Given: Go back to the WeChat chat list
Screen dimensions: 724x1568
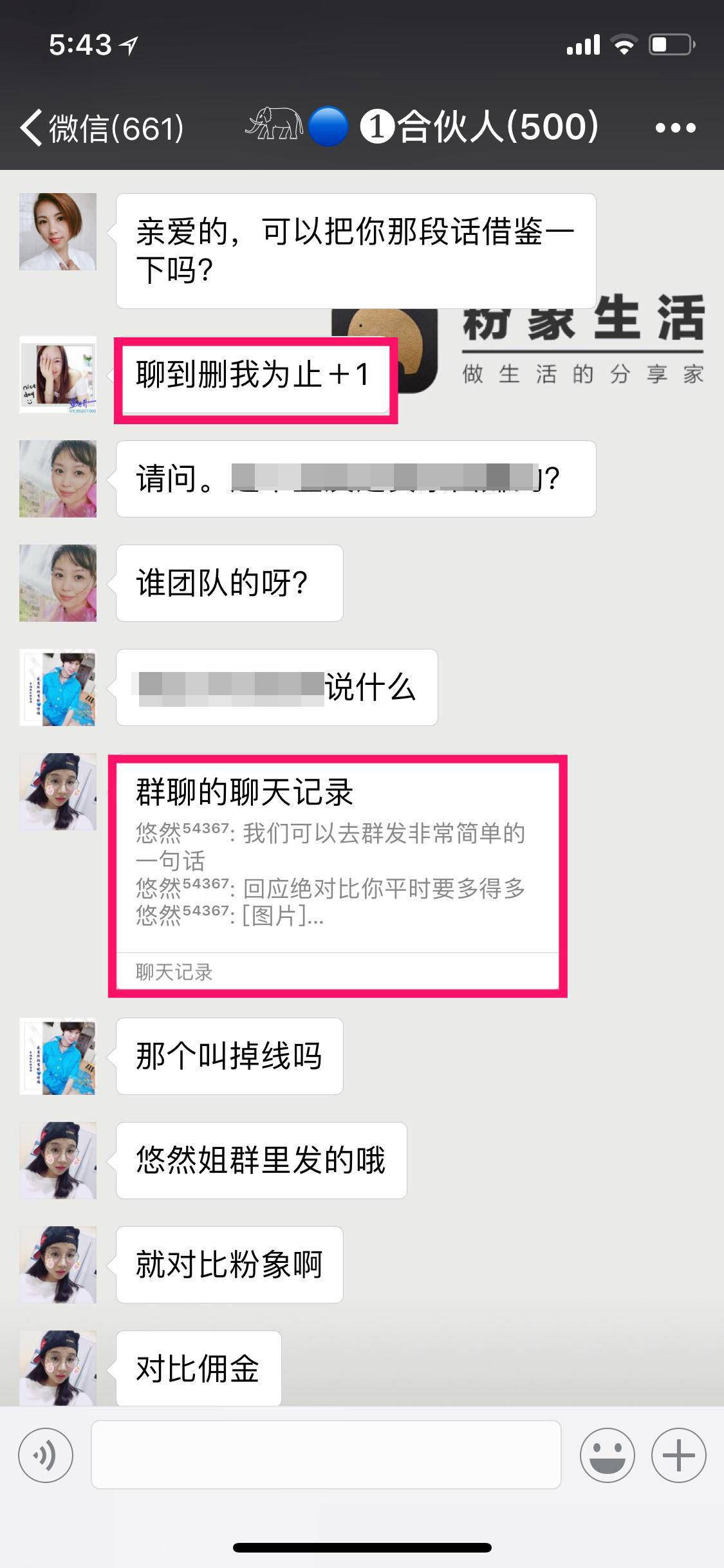Looking at the screenshot, I should coord(100,127).
